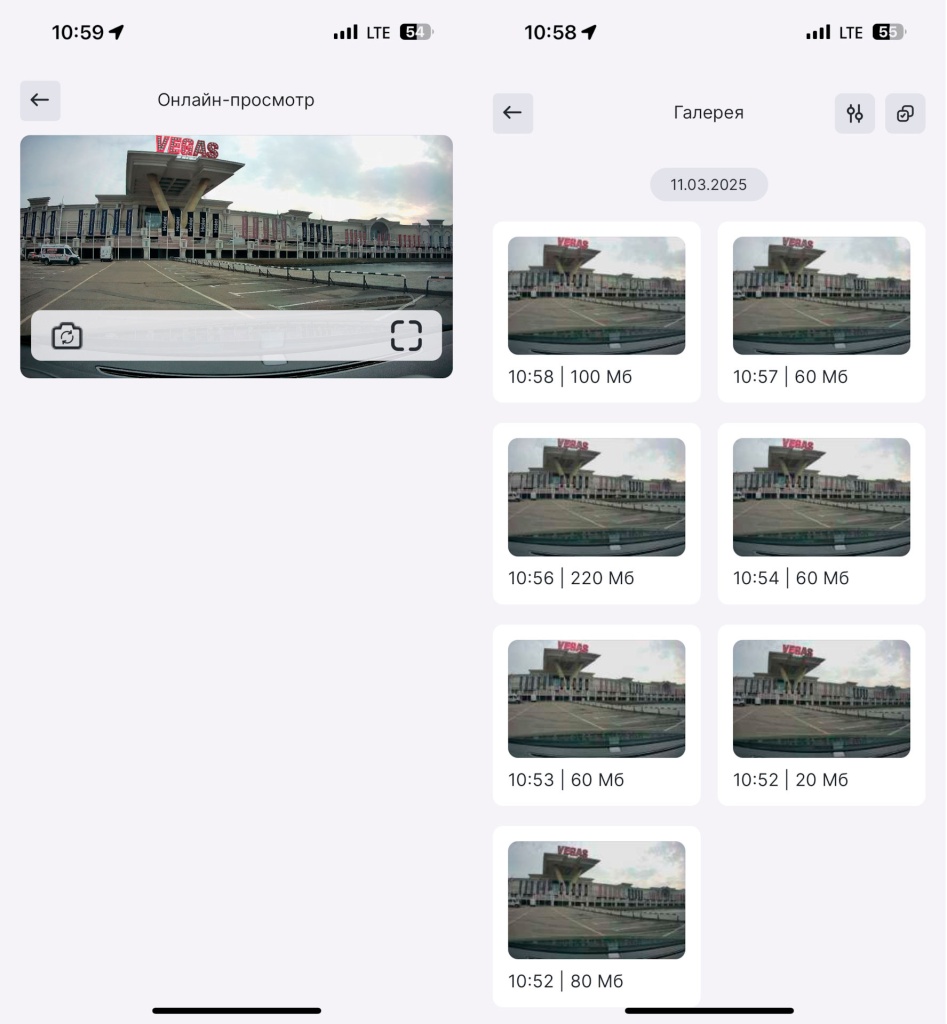Go back from the Онлайн-просмотр screen
This screenshot has height=1024, width=947.
pos(40,100)
